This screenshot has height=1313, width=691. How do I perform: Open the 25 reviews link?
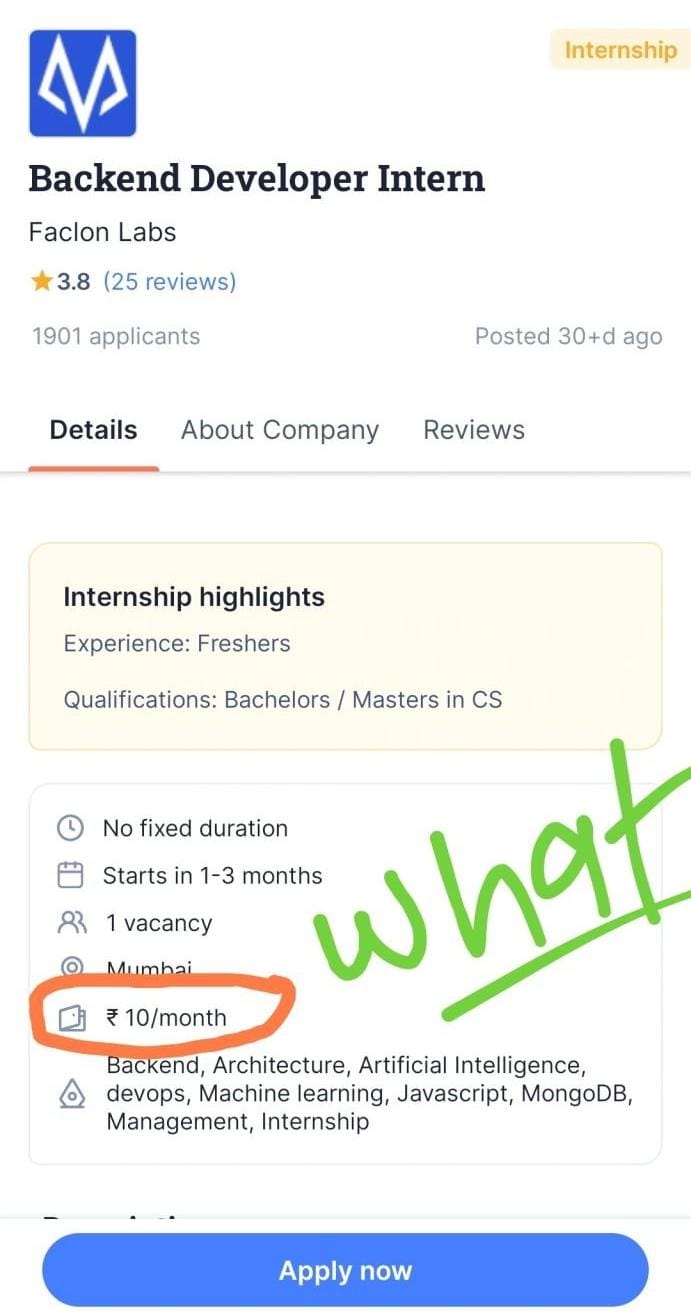click(x=170, y=282)
